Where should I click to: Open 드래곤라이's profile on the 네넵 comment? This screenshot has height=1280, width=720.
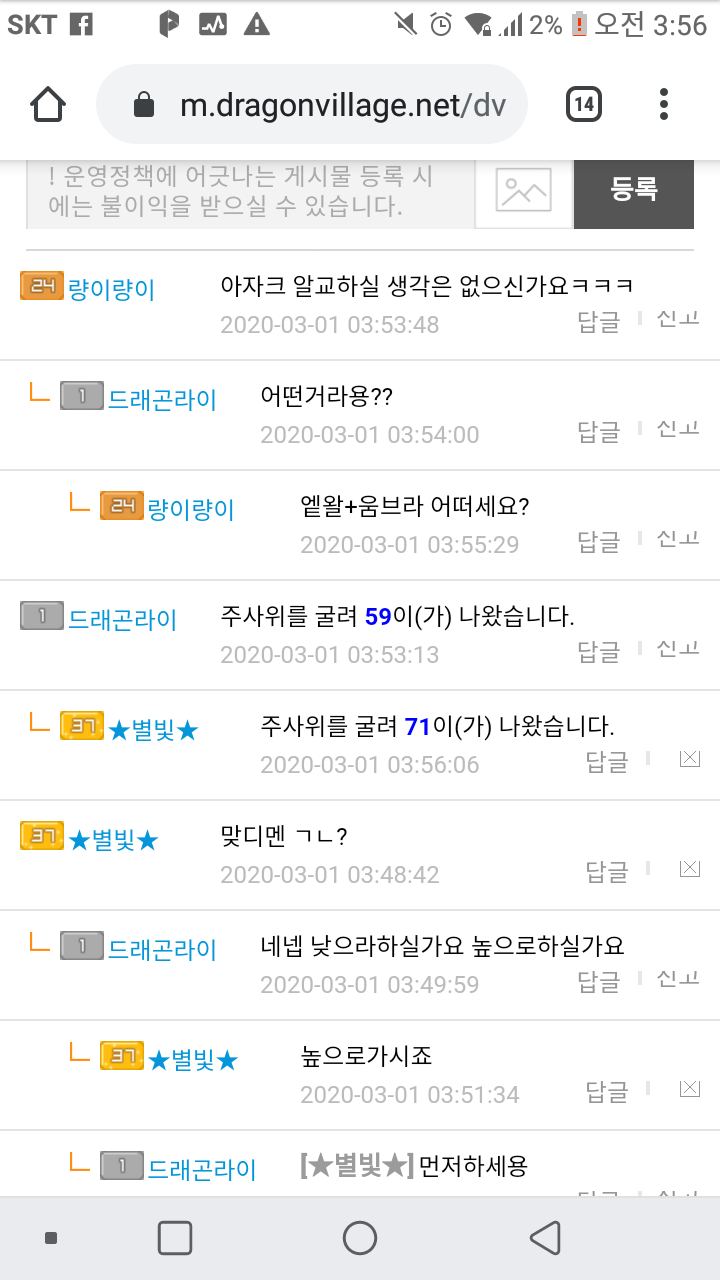pos(162,950)
